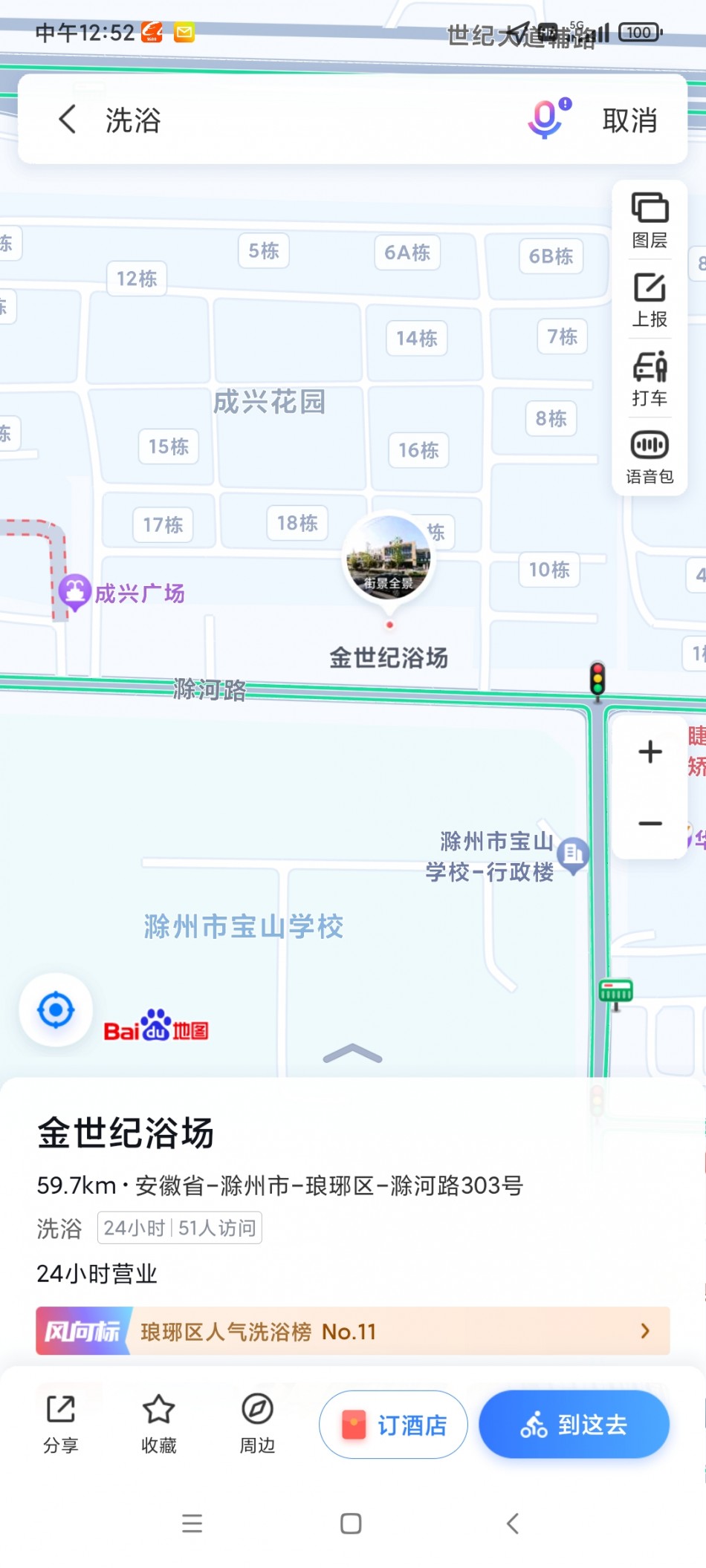View 街景全景 street view of 金世纪浴场
Screen dimensions: 706x1568
[389, 558]
